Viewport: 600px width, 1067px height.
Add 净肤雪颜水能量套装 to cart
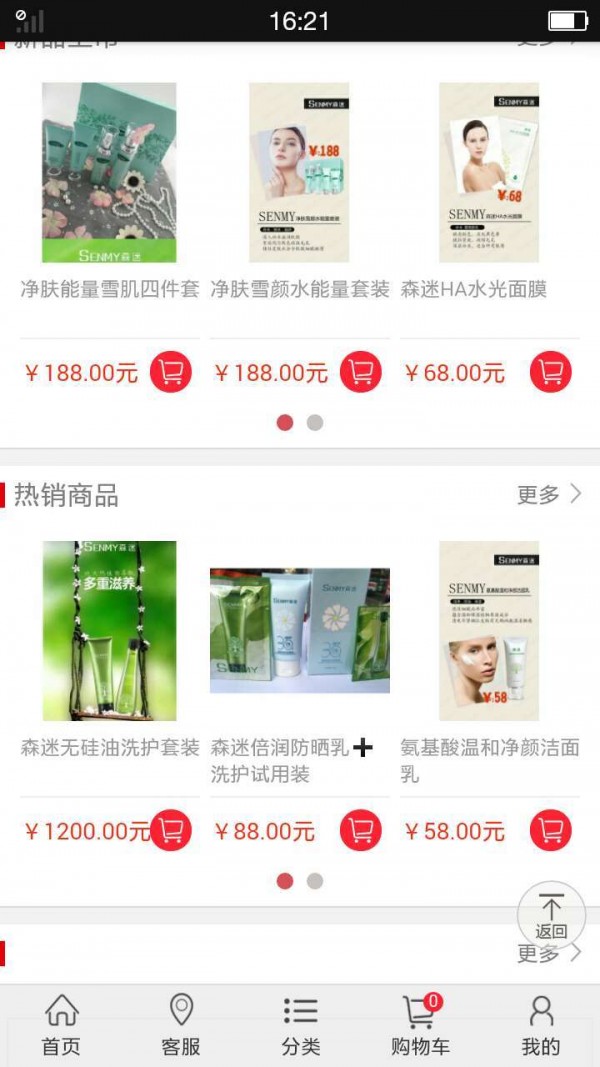[361, 372]
